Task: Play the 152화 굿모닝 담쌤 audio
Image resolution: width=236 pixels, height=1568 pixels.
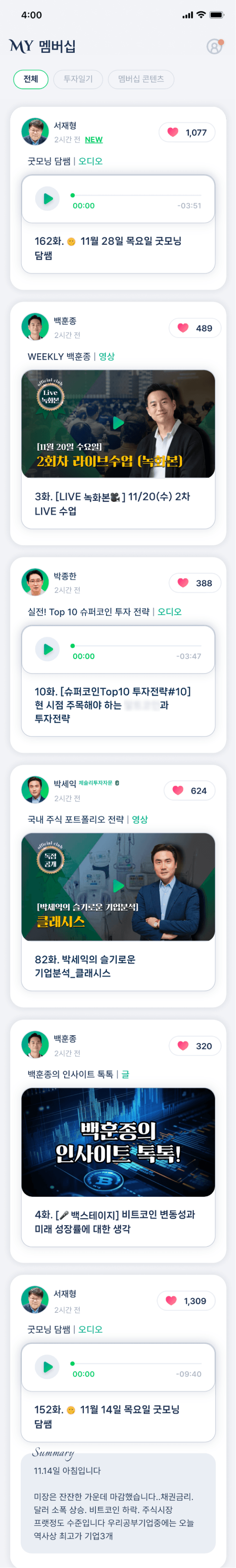Action: (x=47, y=1367)
